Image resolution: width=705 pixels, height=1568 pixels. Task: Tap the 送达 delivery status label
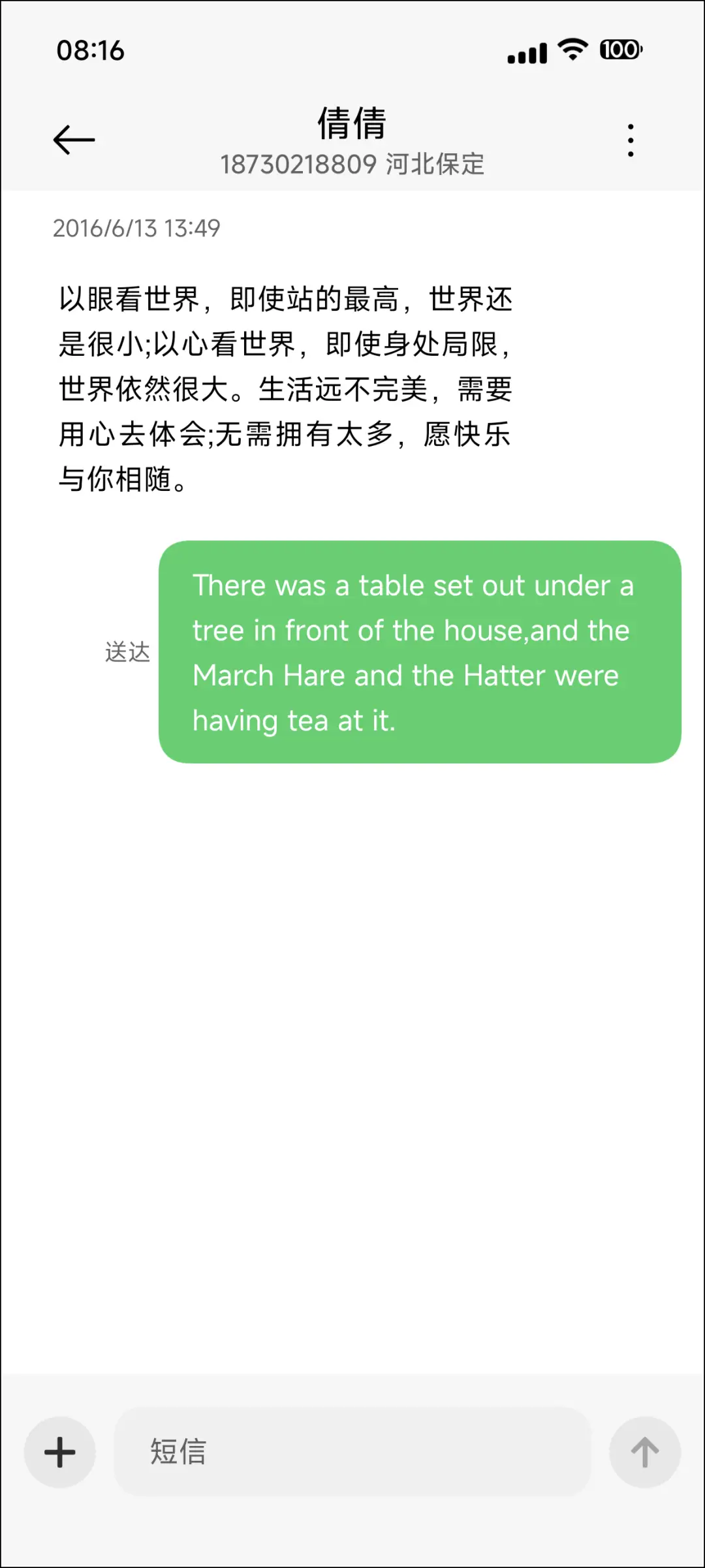pyautogui.click(x=128, y=650)
